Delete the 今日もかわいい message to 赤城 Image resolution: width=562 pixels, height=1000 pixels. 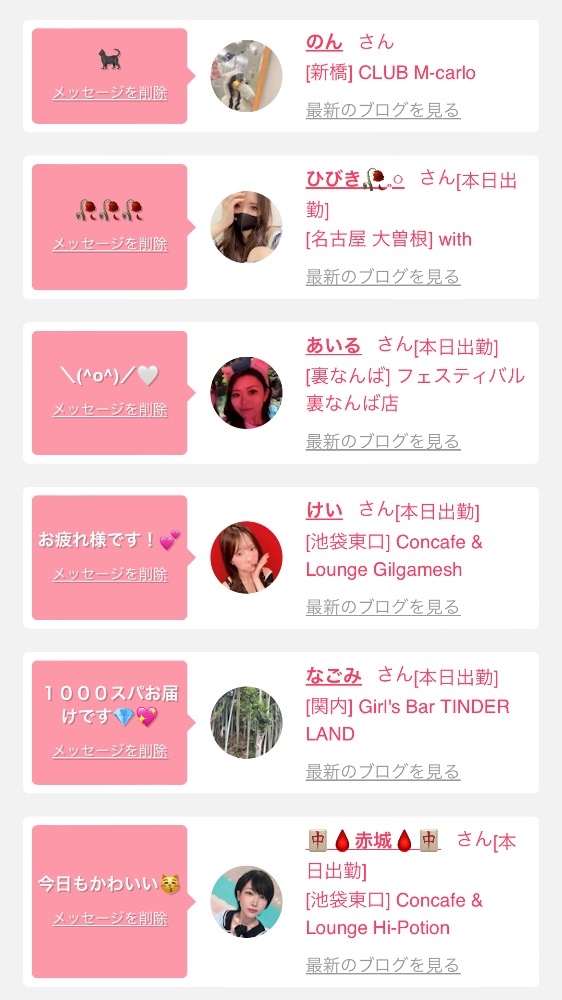click(110, 919)
